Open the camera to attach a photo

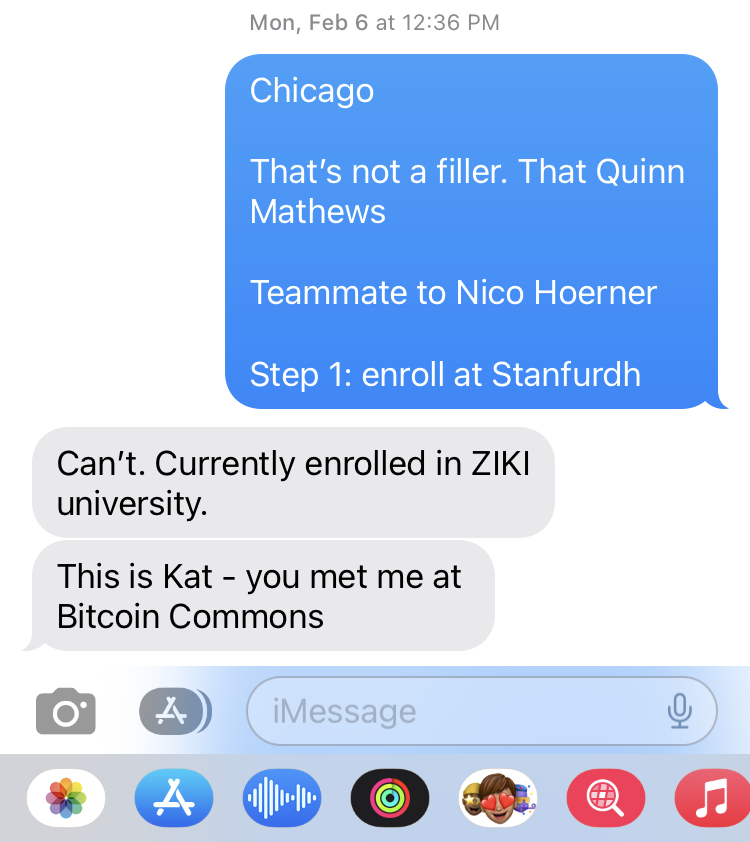click(66, 711)
